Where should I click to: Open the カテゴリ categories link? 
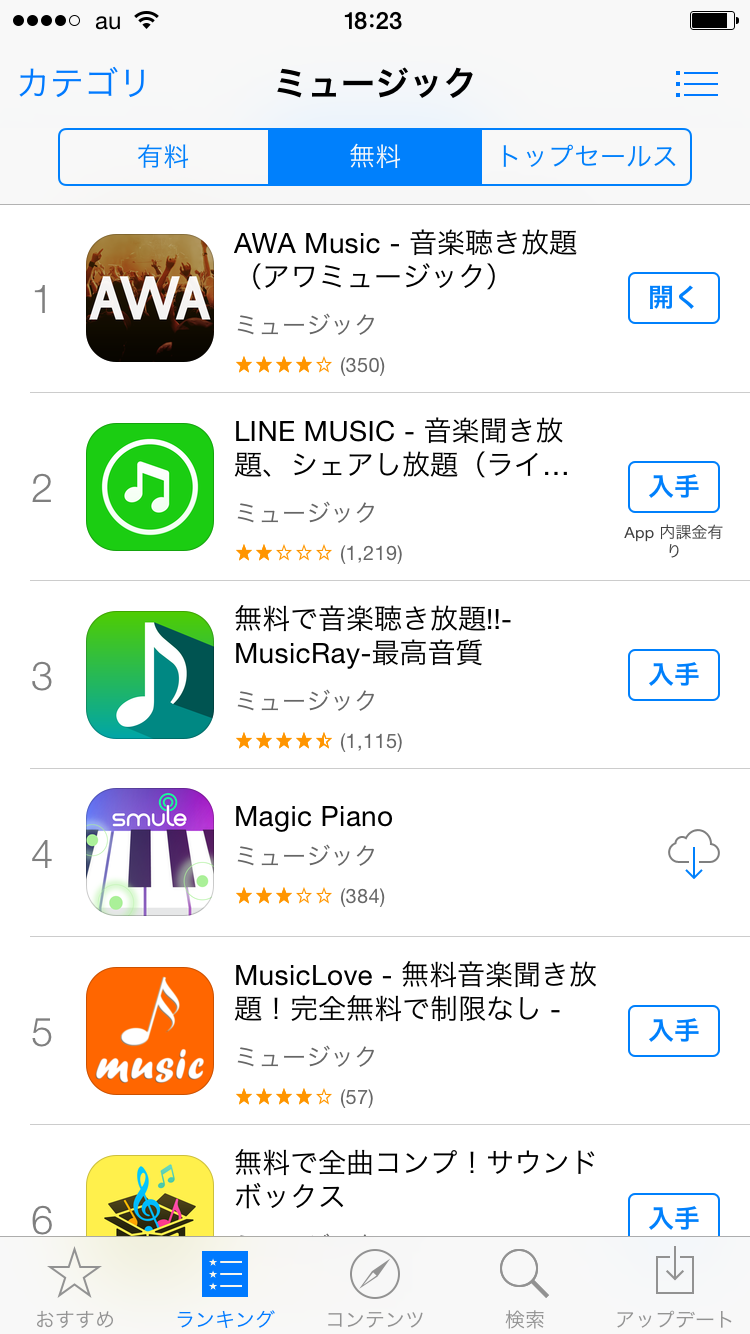[x=83, y=83]
